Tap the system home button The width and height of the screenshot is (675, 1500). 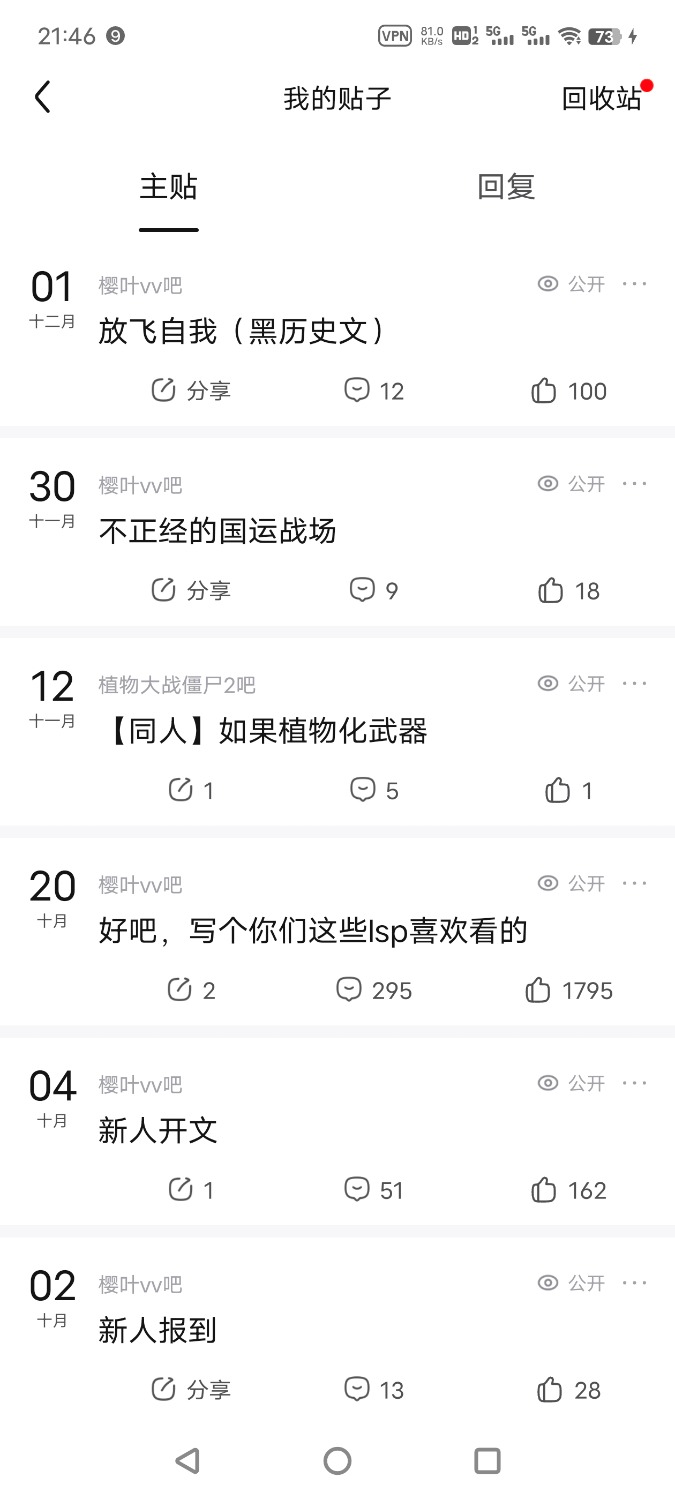point(338,1461)
